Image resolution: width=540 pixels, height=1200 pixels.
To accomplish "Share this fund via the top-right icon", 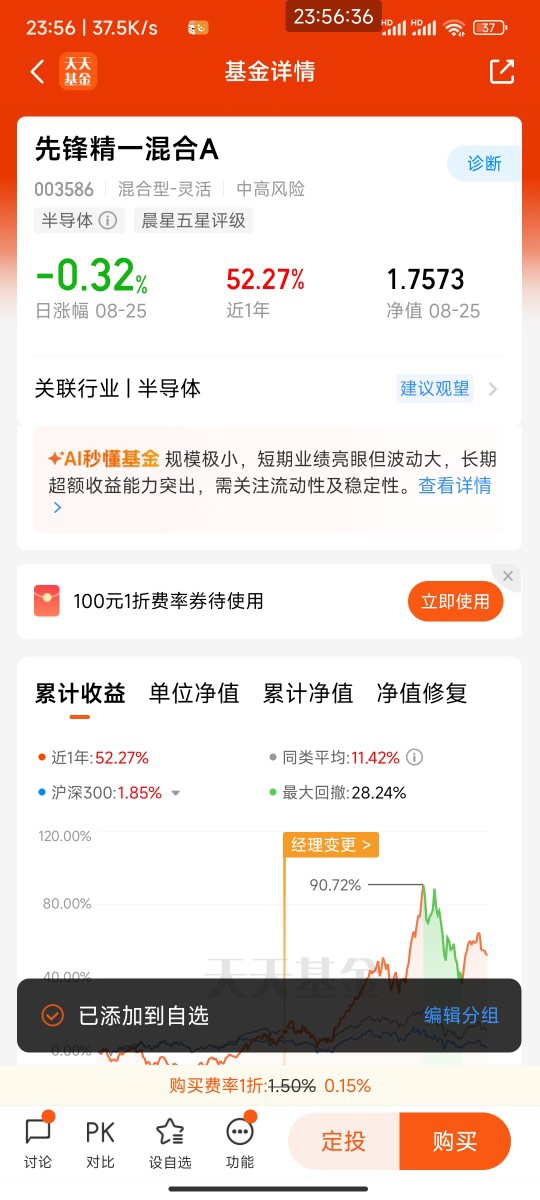I will click(x=501, y=71).
